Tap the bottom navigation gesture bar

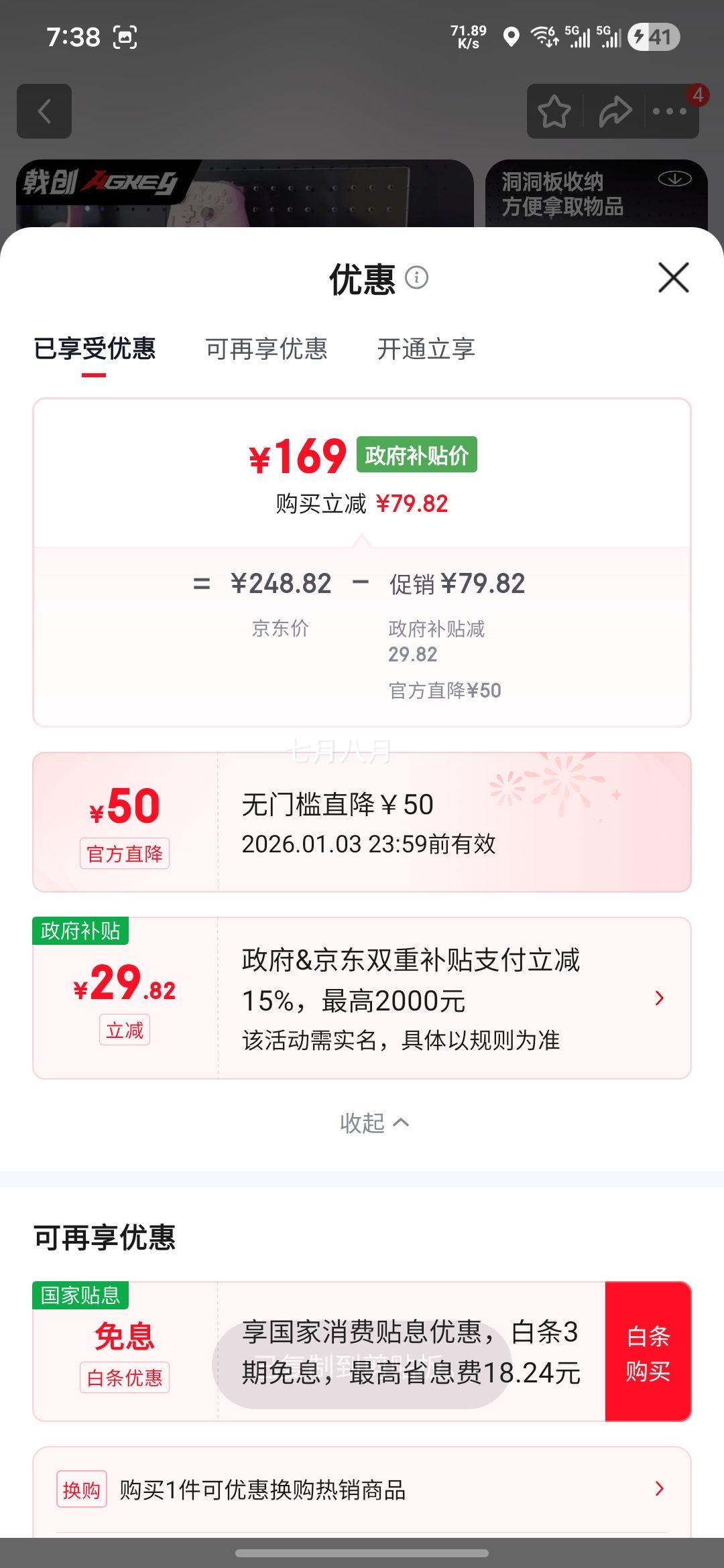pyautogui.click(x=362, y=1553)
